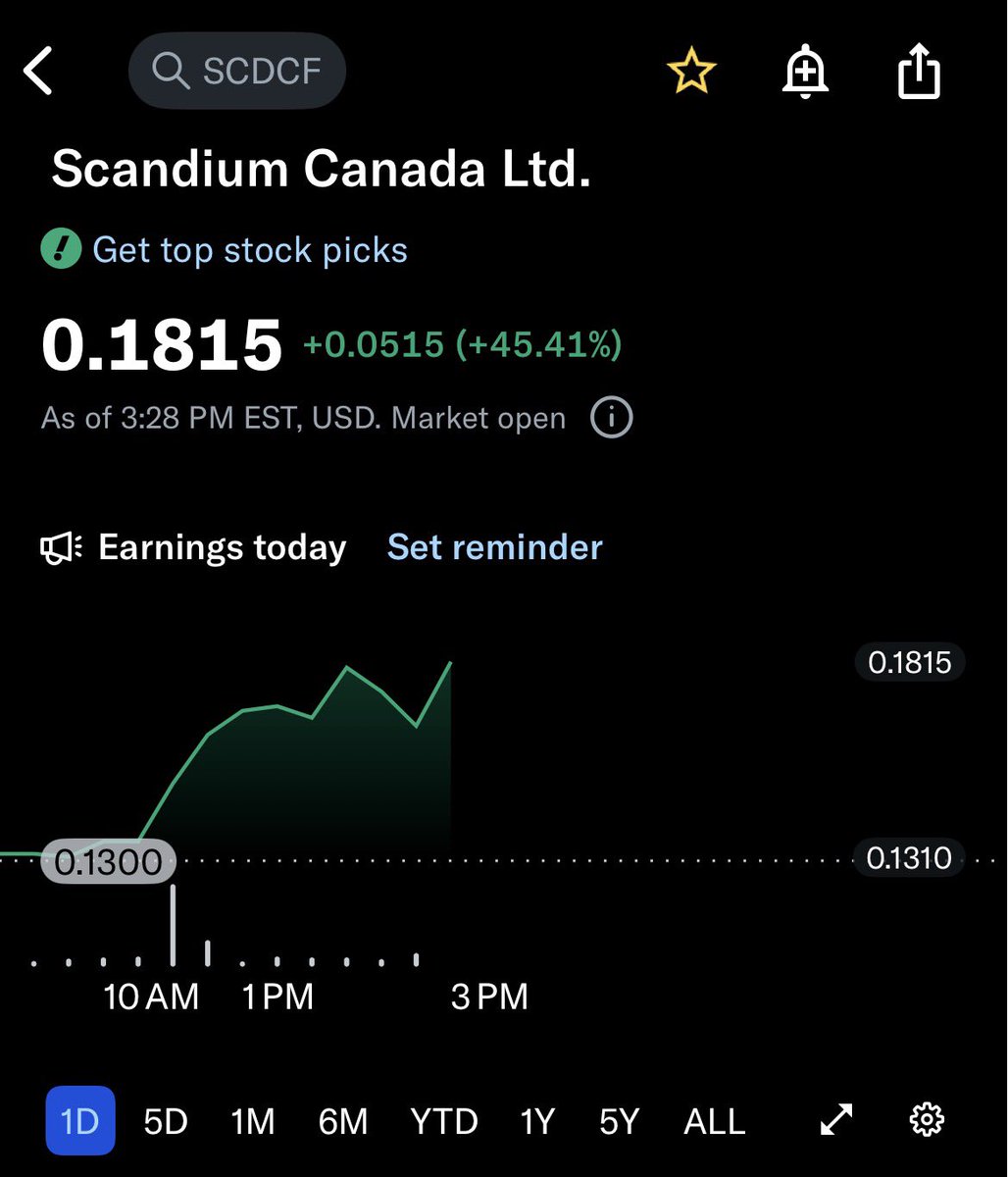The width and height of the screenshot is (1008, 1177).
Task: Select the 1D chart range
Action: tap(80, 1120)
